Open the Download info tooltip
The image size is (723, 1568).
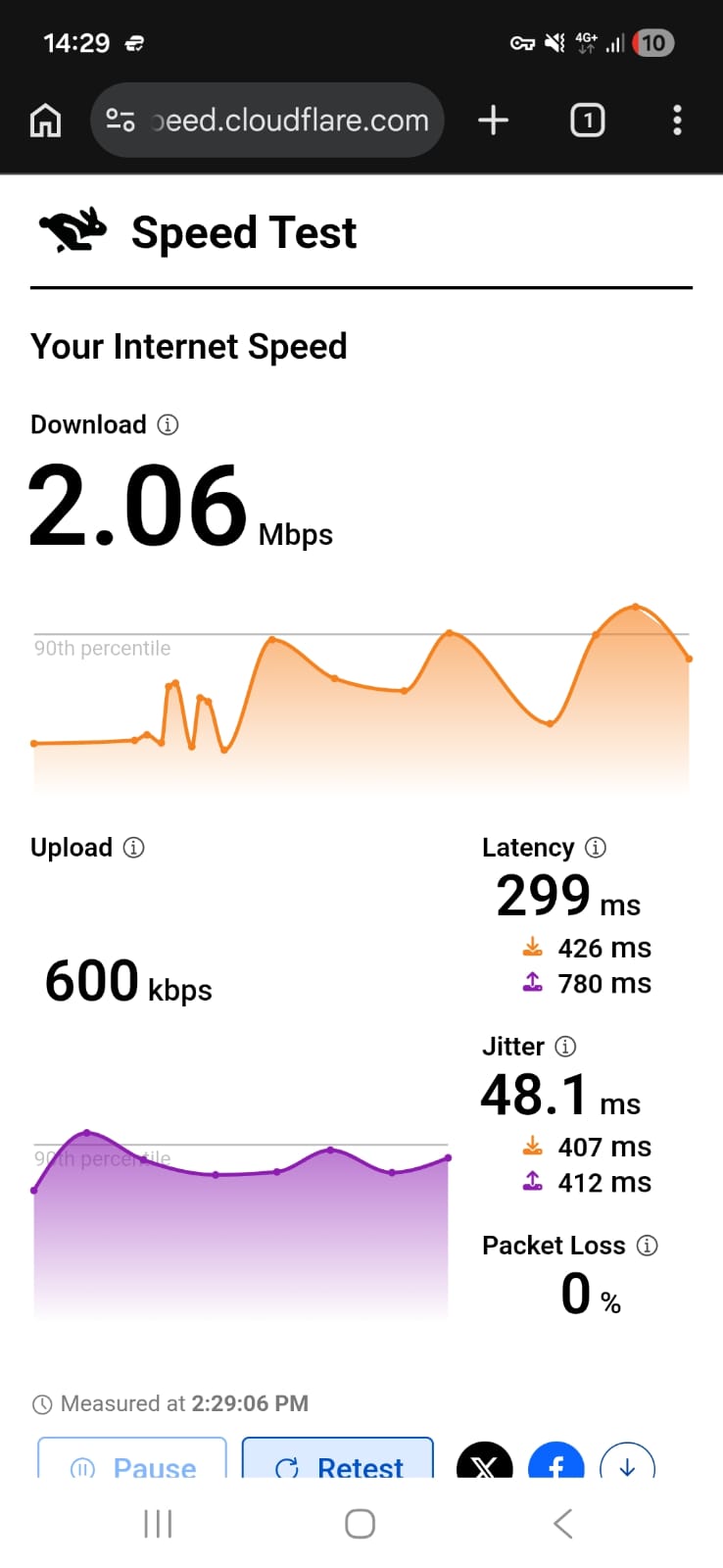[x=169, y=424]
